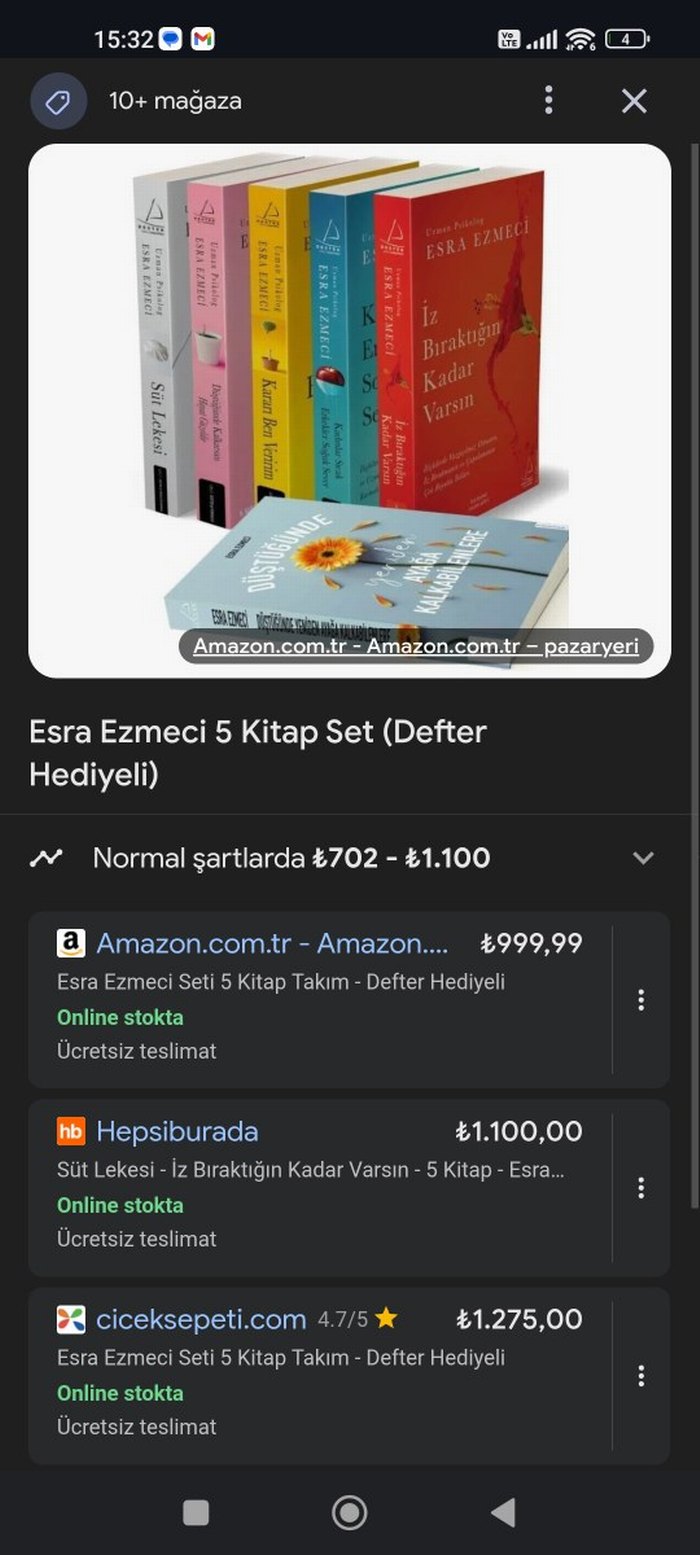This screenshot has width=700, height=1555.
Task: Close the product details panel
Action: point(634,101)
